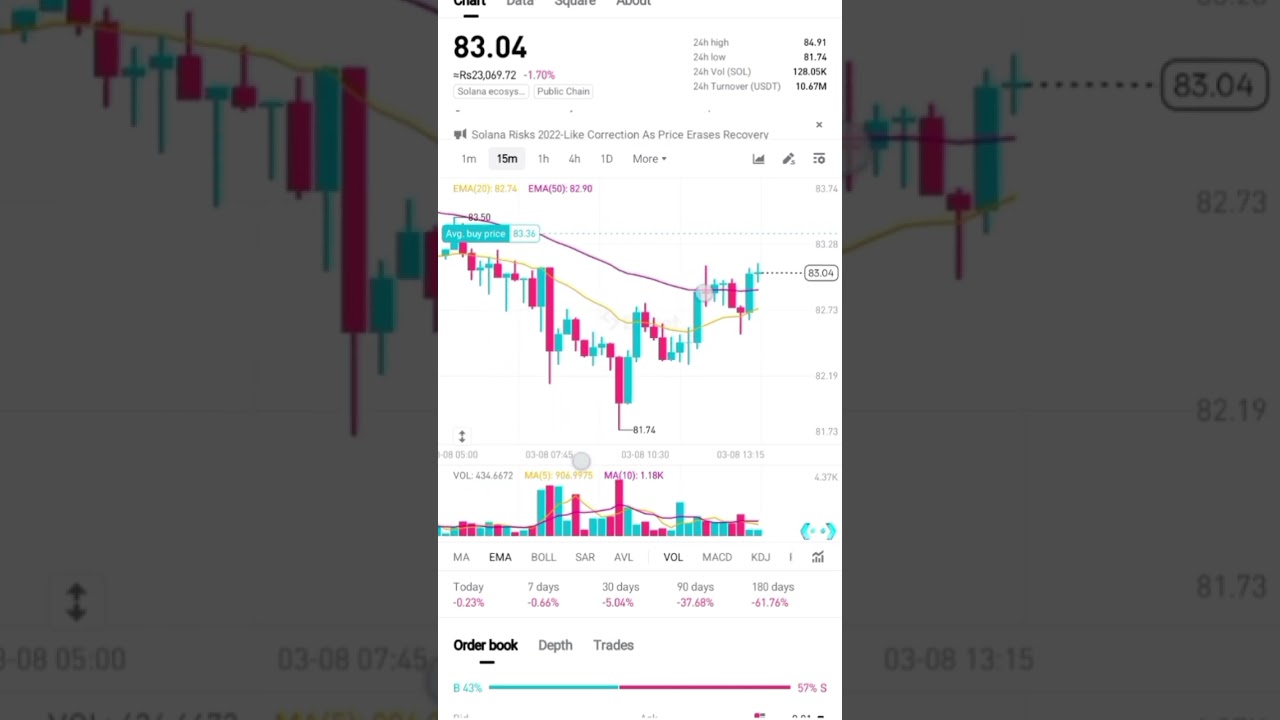This screenshot has width=1280, height=720.
Task: Dismiss the Solana news banner
Action: [819, 125]
